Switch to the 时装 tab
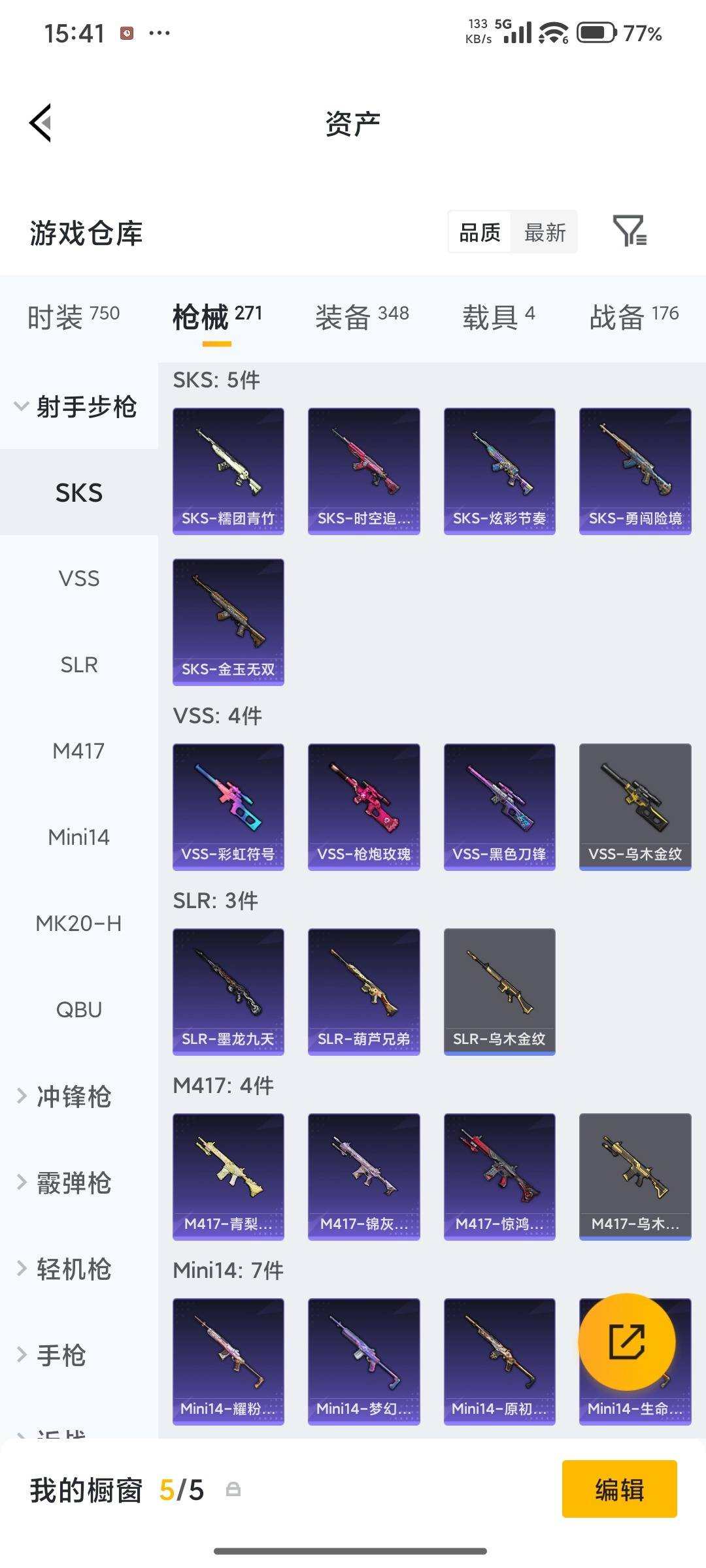This screenshot has height=1568, width=706. click(x=73, y=317)
